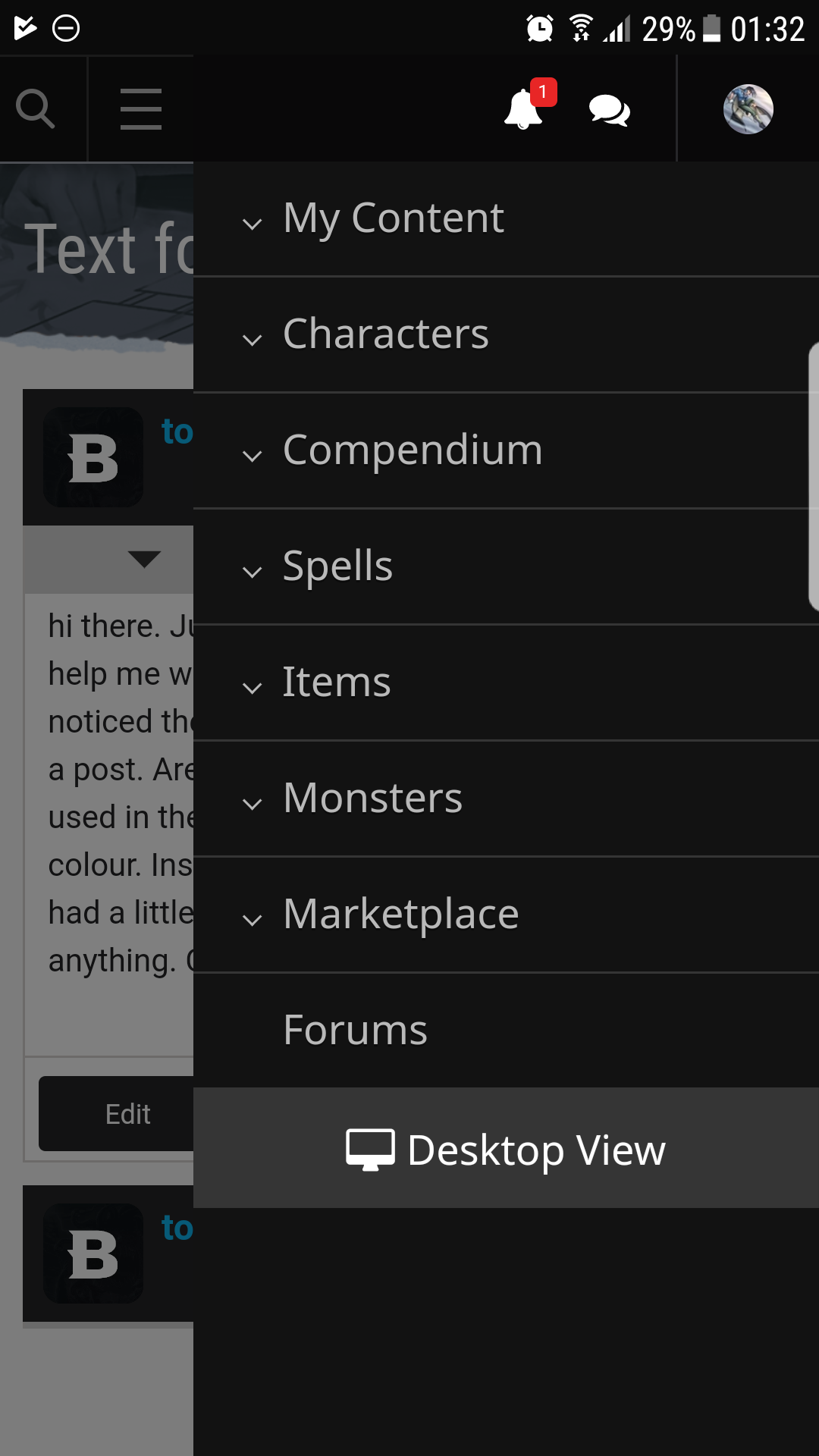Close the hamburger navigation menu
Viewport: 819px width, 1456px height.
click(141, 108)
